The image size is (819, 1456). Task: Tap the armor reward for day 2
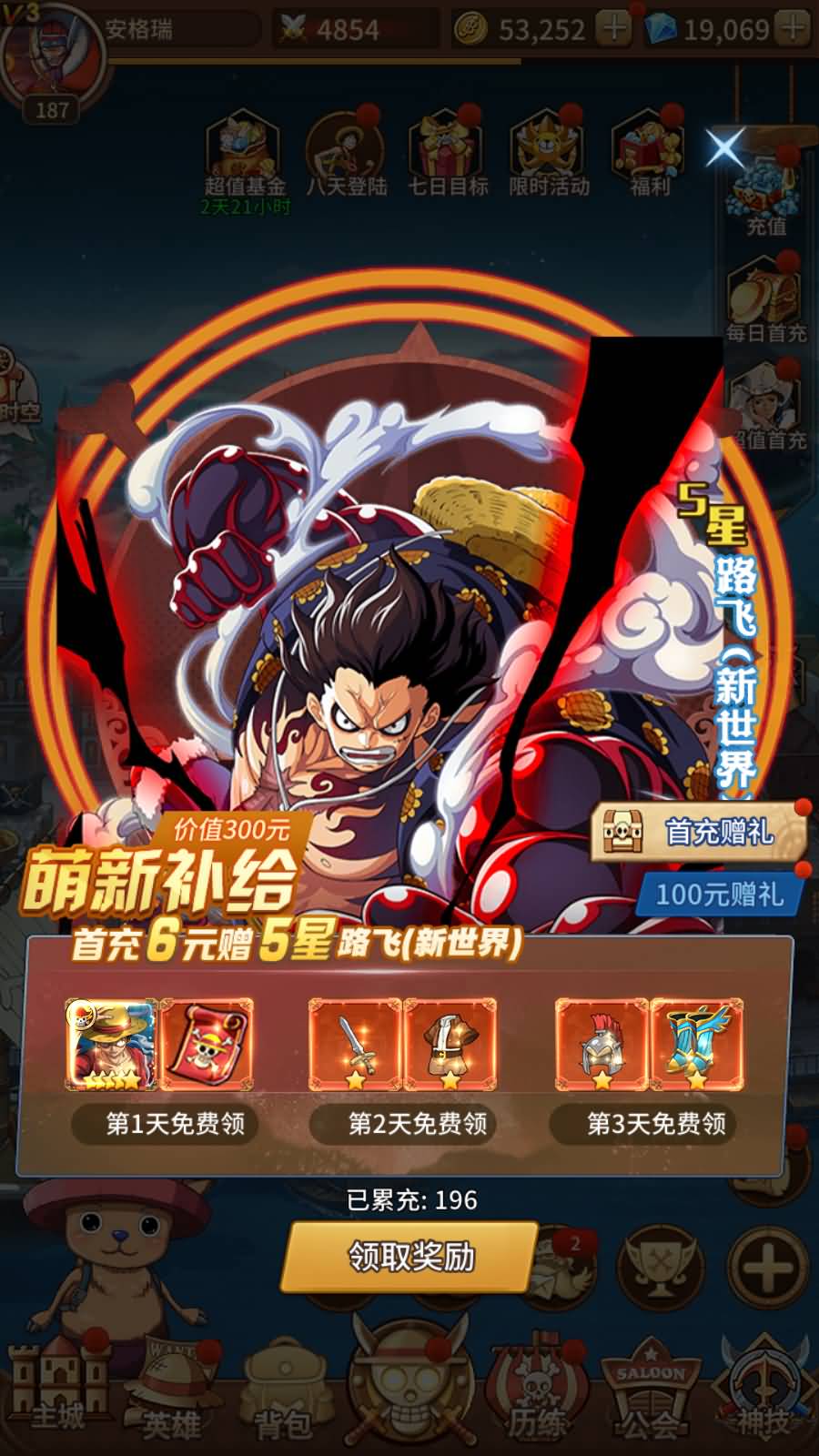450,1045
